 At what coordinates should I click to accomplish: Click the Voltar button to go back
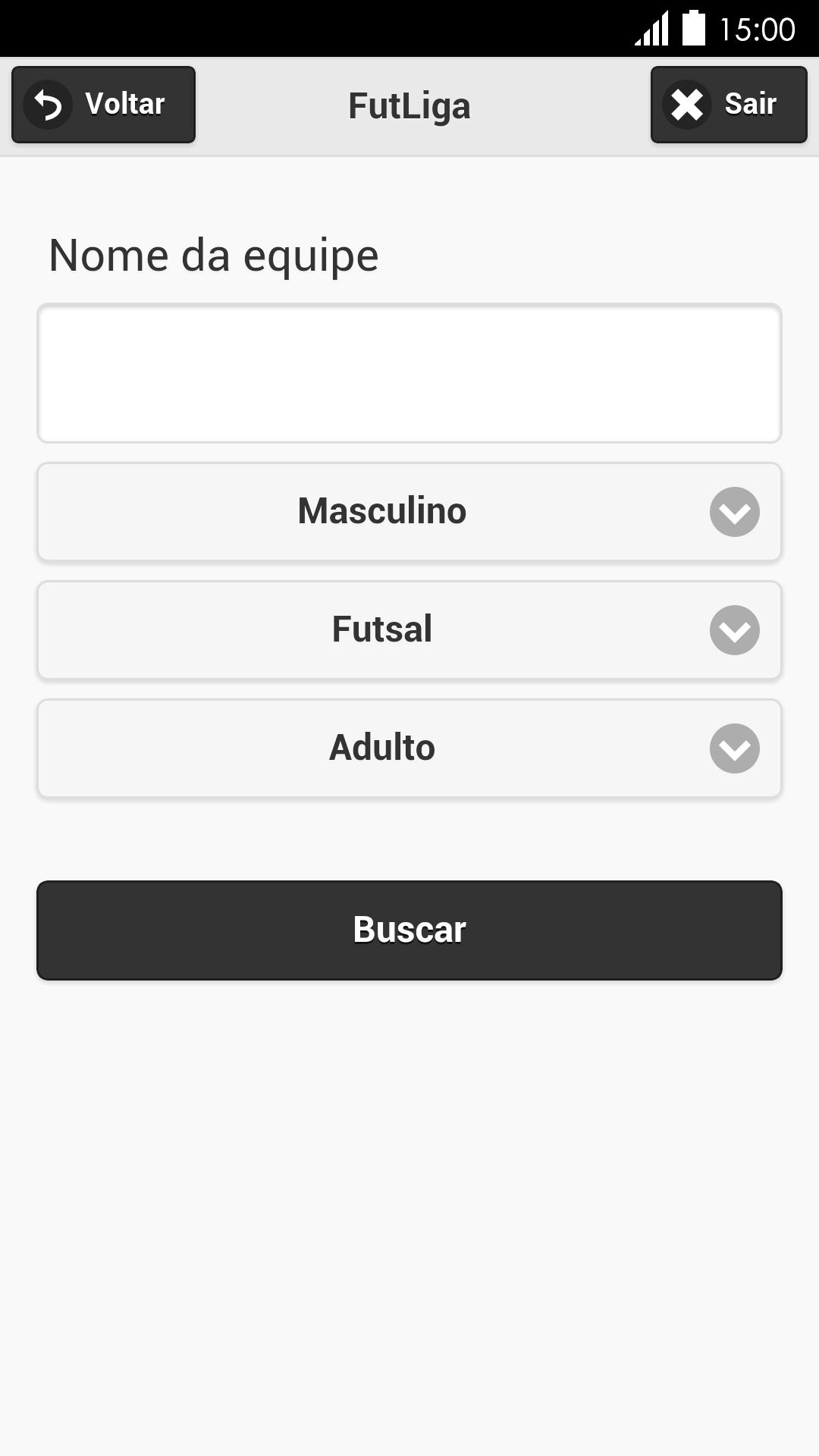[x=103, y=104]
